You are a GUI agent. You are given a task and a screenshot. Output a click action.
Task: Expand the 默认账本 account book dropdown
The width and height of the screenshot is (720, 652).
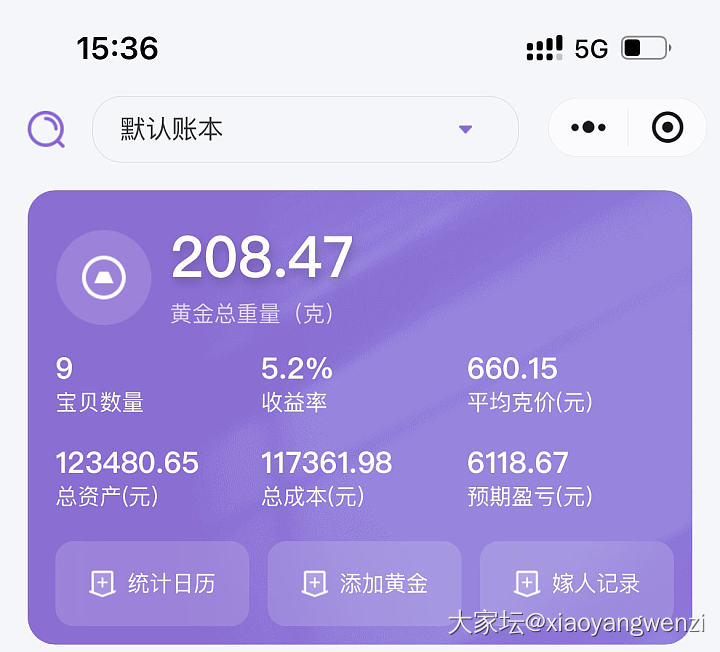coord(305,129)
